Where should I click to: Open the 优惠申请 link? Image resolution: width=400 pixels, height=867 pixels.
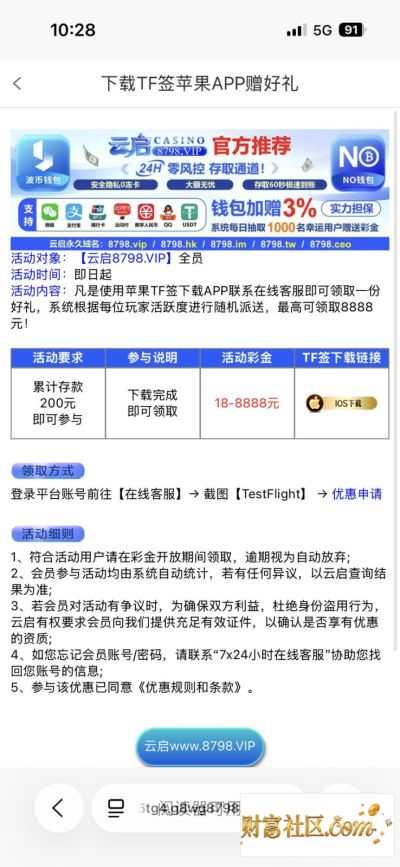(x=356, y=494)
